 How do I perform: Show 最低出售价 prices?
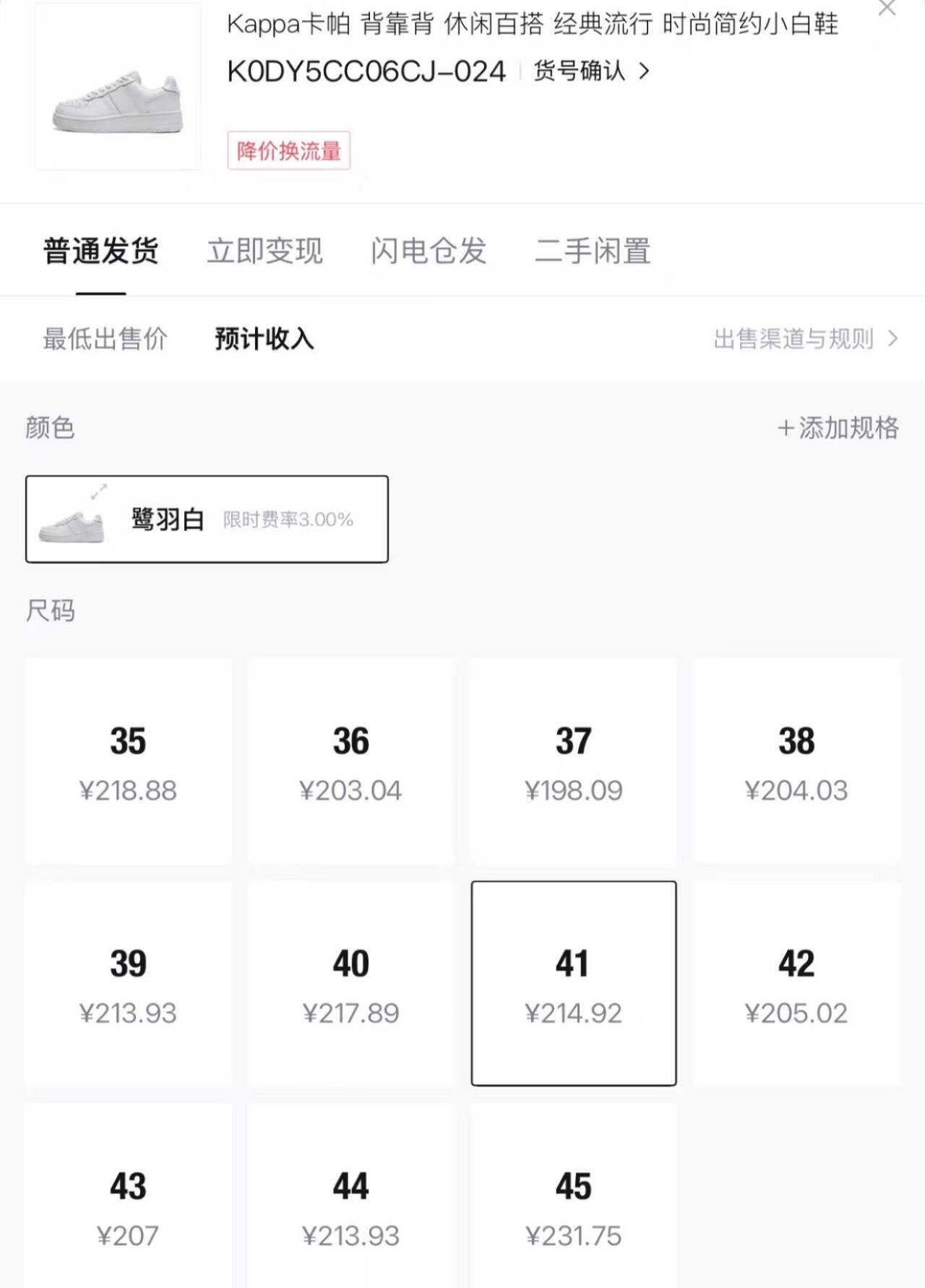106,338
